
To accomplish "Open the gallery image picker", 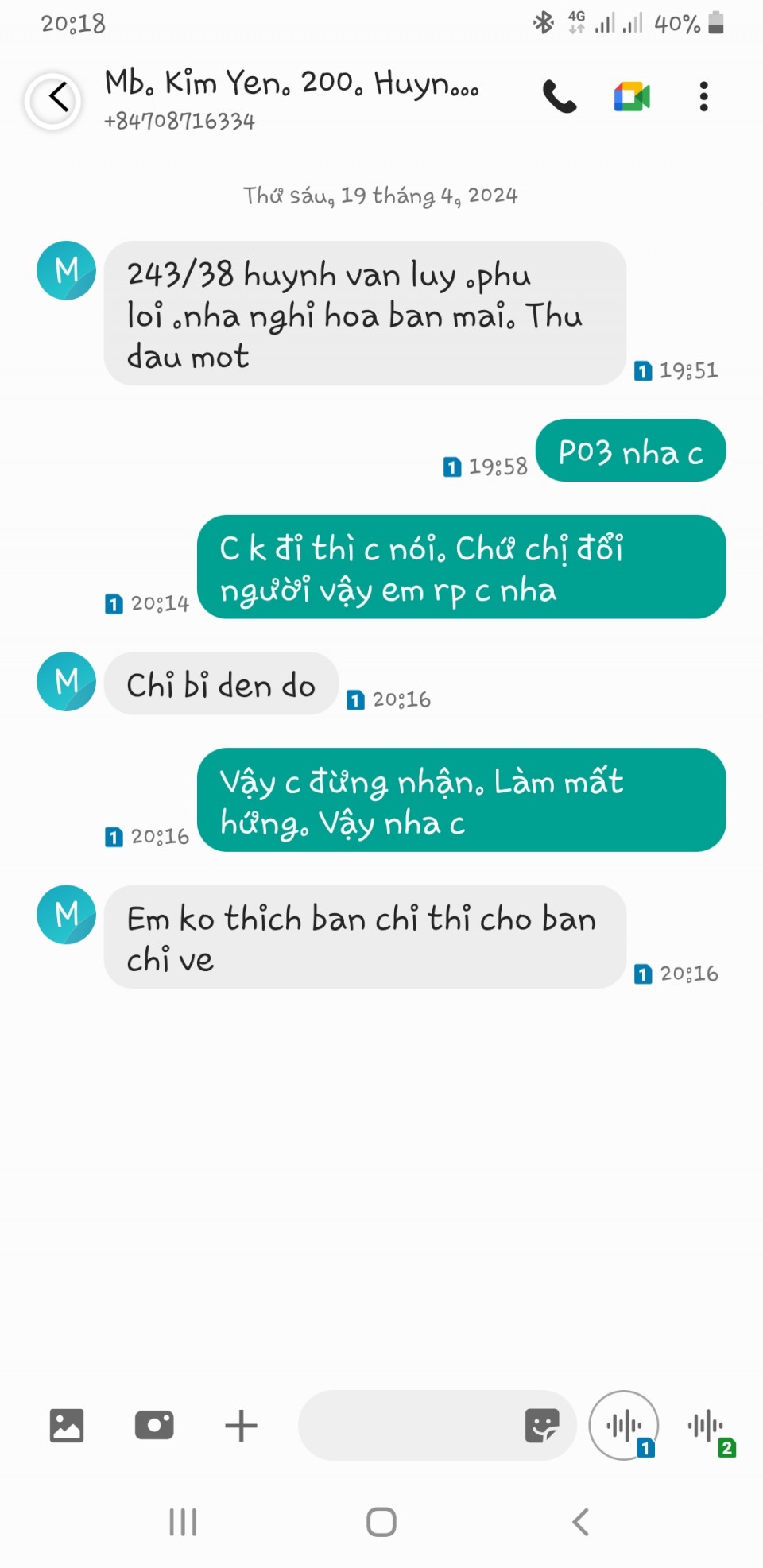I will point(67,1426).
